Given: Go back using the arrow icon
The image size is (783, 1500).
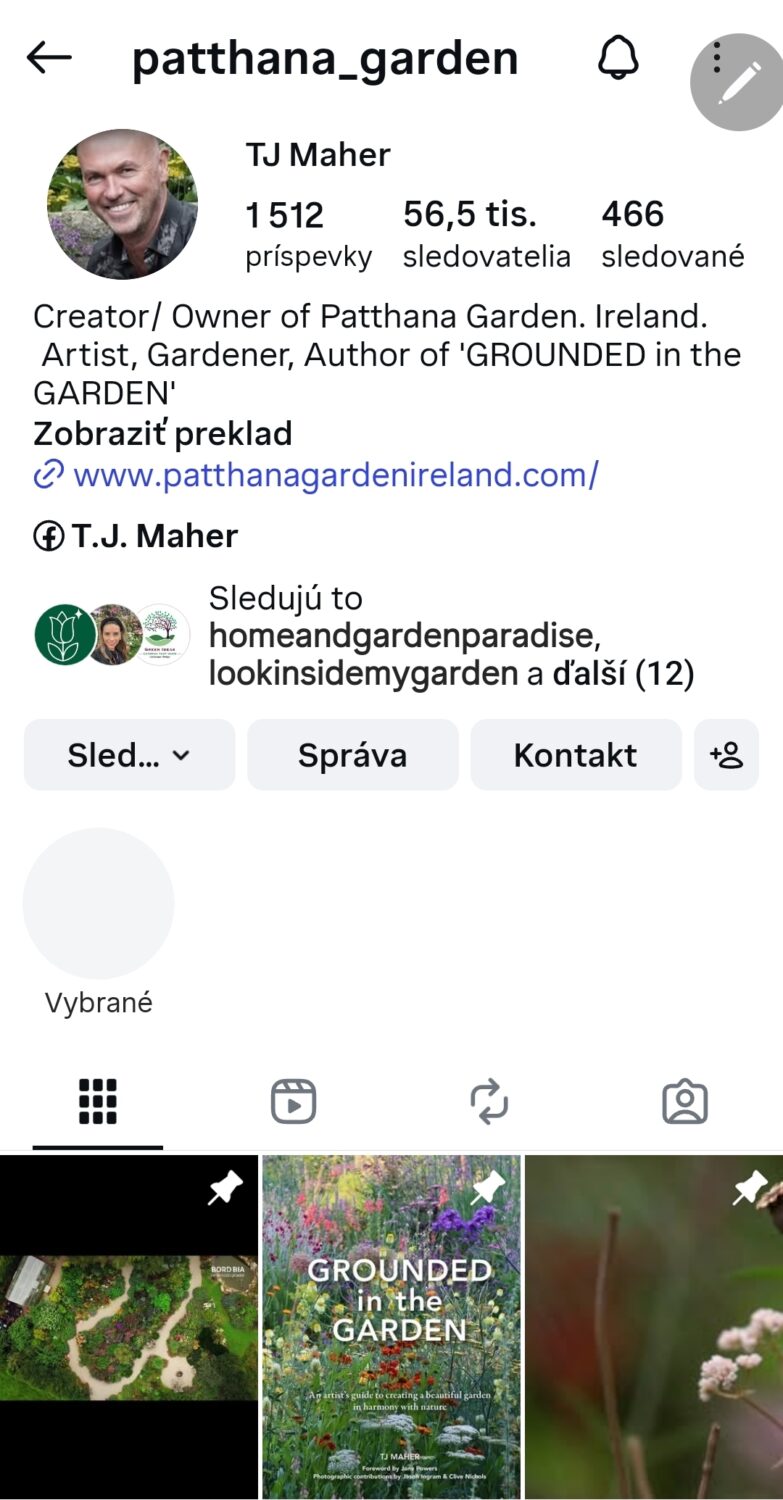Looking at the screenshot, I should click(x=49, y=58).
